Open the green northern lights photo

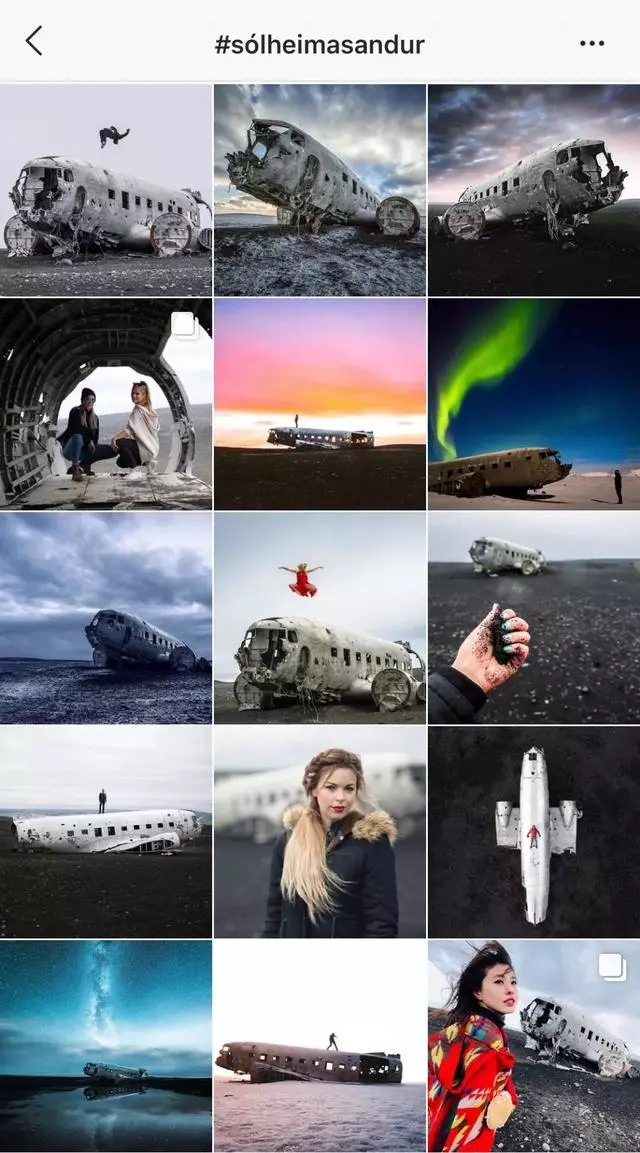[x=534, y=403]
